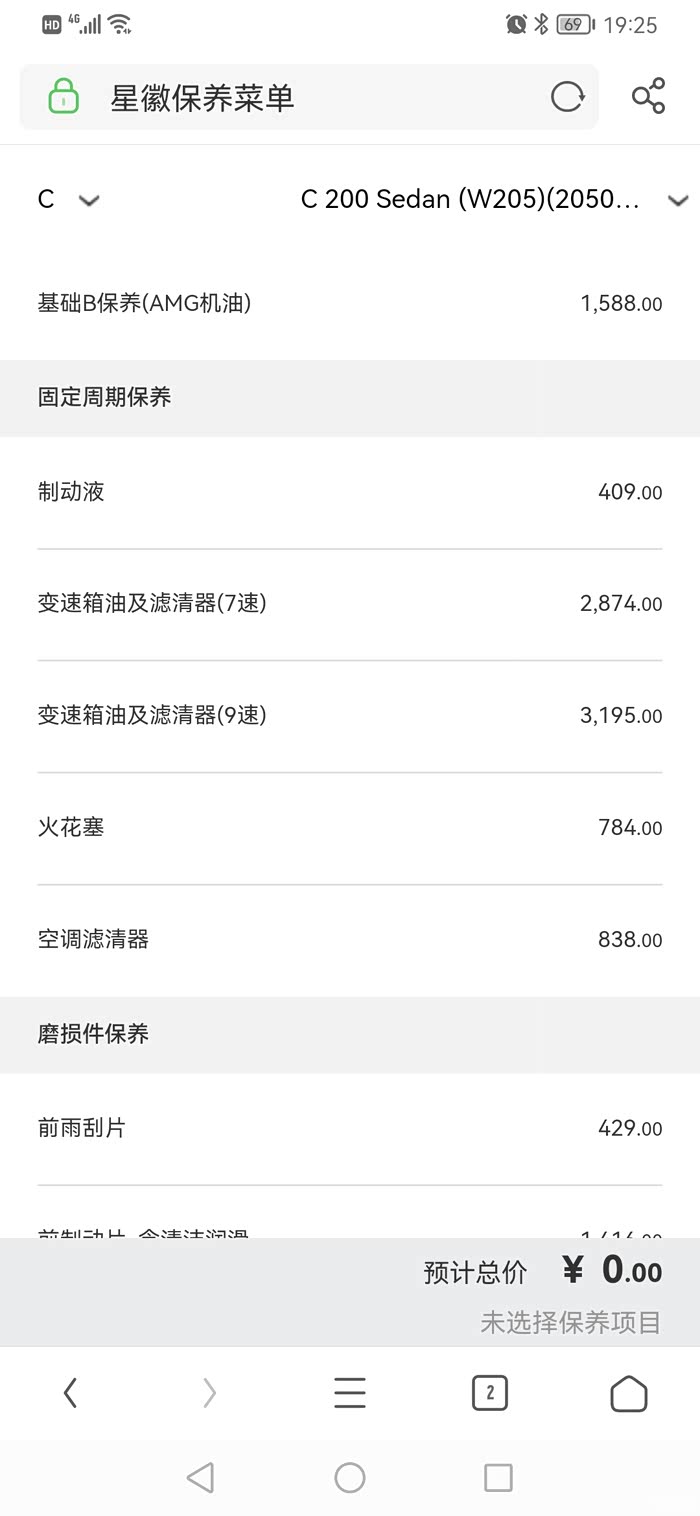This screenshot has height=1516, width=700.
Task: Select the 制动液 maintenance item
Action: click(x=350, y=492)
